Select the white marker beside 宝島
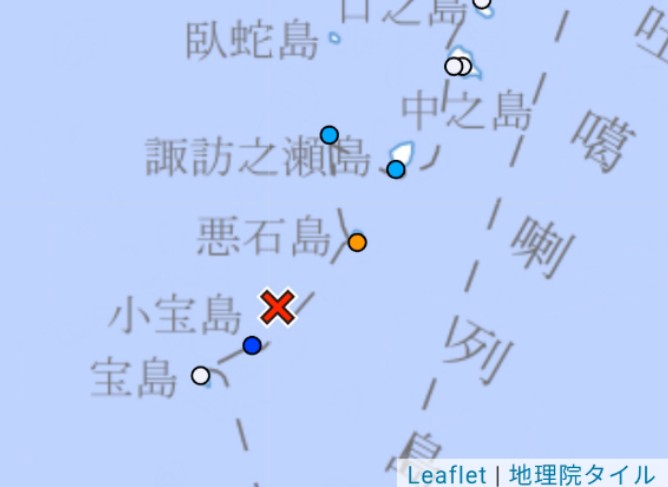668x487 pixels. [201, 376]
